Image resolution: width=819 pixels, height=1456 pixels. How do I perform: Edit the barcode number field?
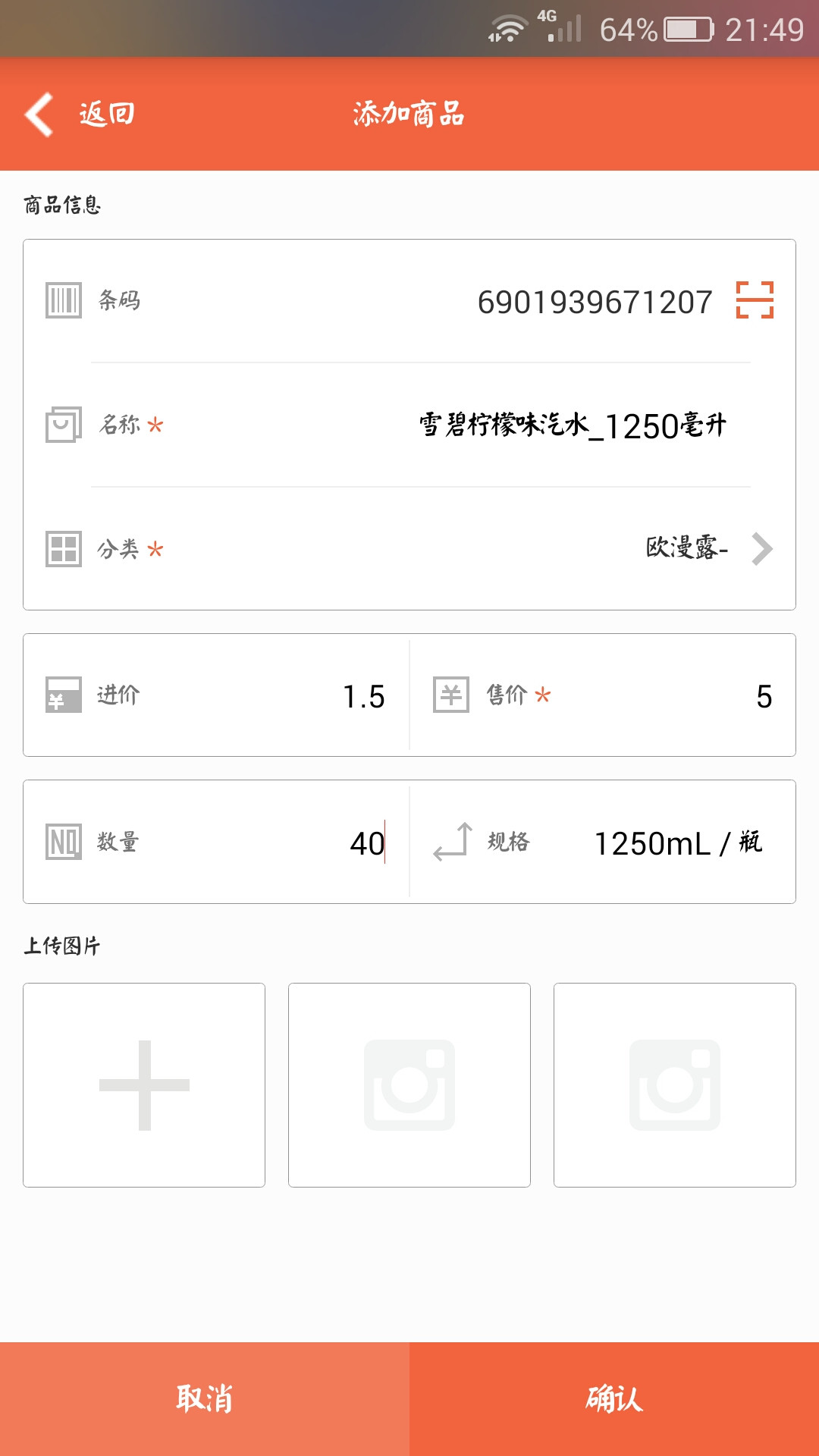click(595, 302)
